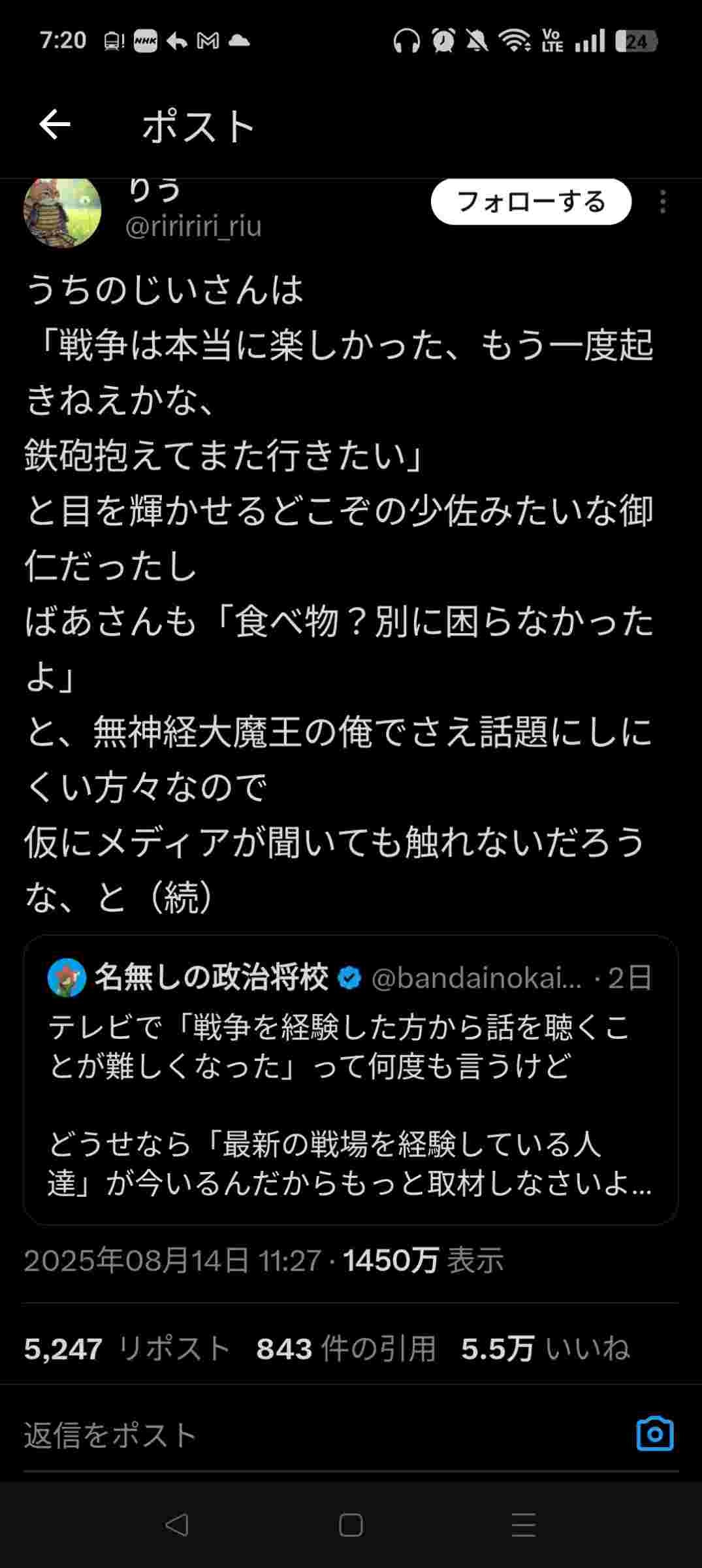
Task: Open りう's profile picture
Action: (x=63, y=211)
